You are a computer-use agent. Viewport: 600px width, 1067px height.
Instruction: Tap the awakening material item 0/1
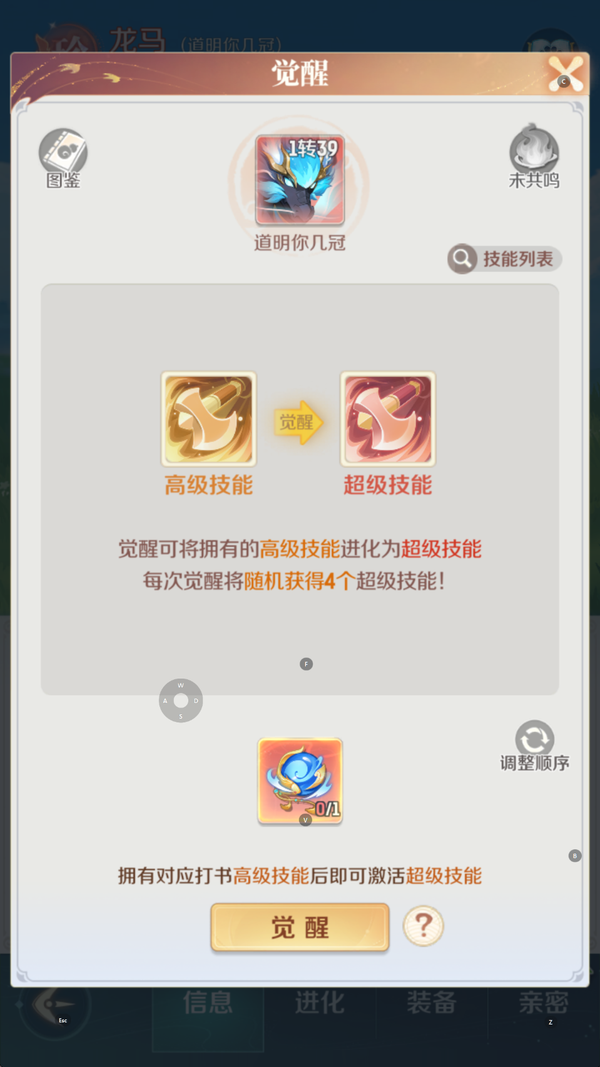click(x=300, y=781)
